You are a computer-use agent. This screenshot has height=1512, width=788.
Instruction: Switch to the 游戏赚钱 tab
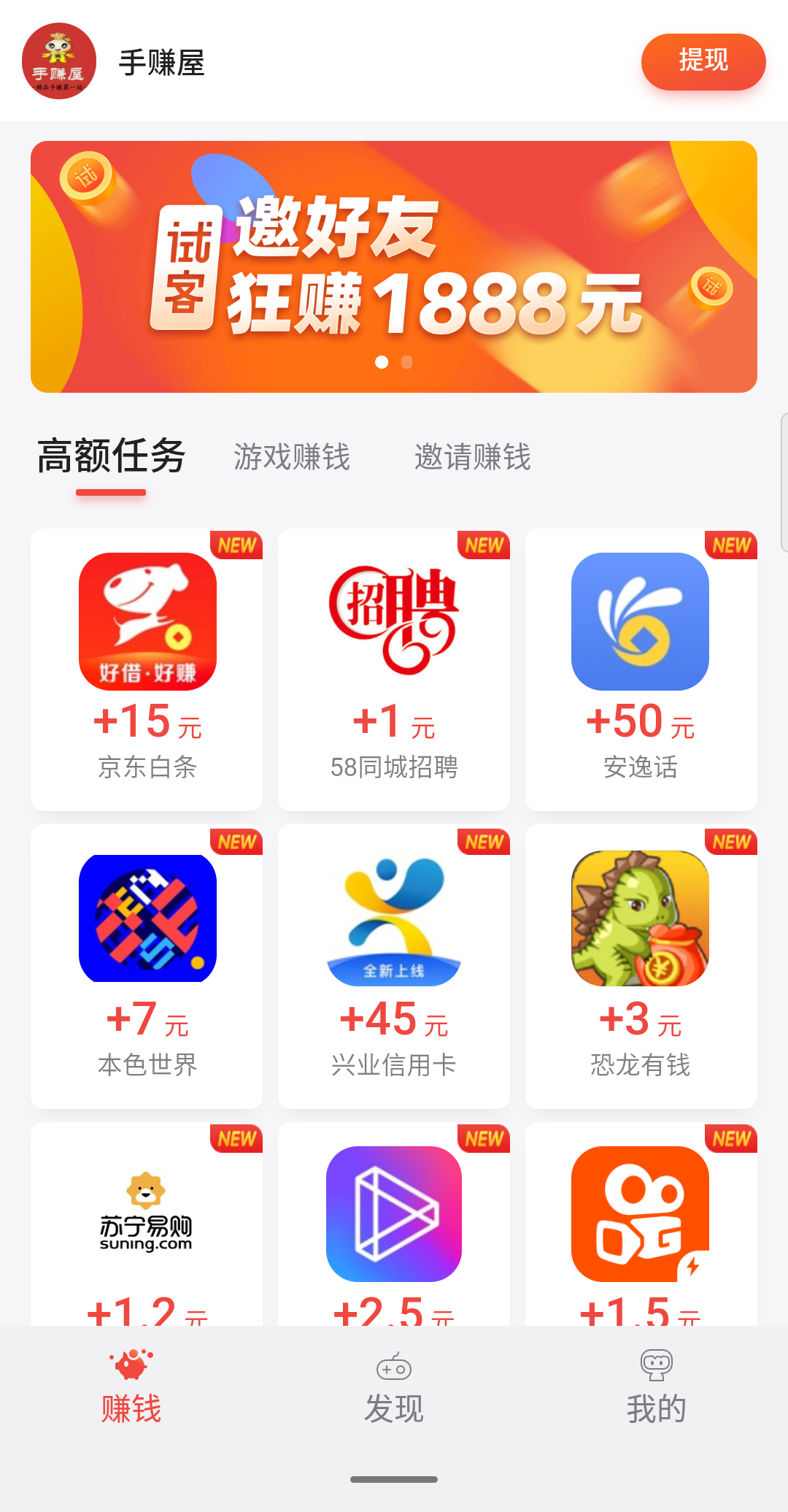pos(293,458)
